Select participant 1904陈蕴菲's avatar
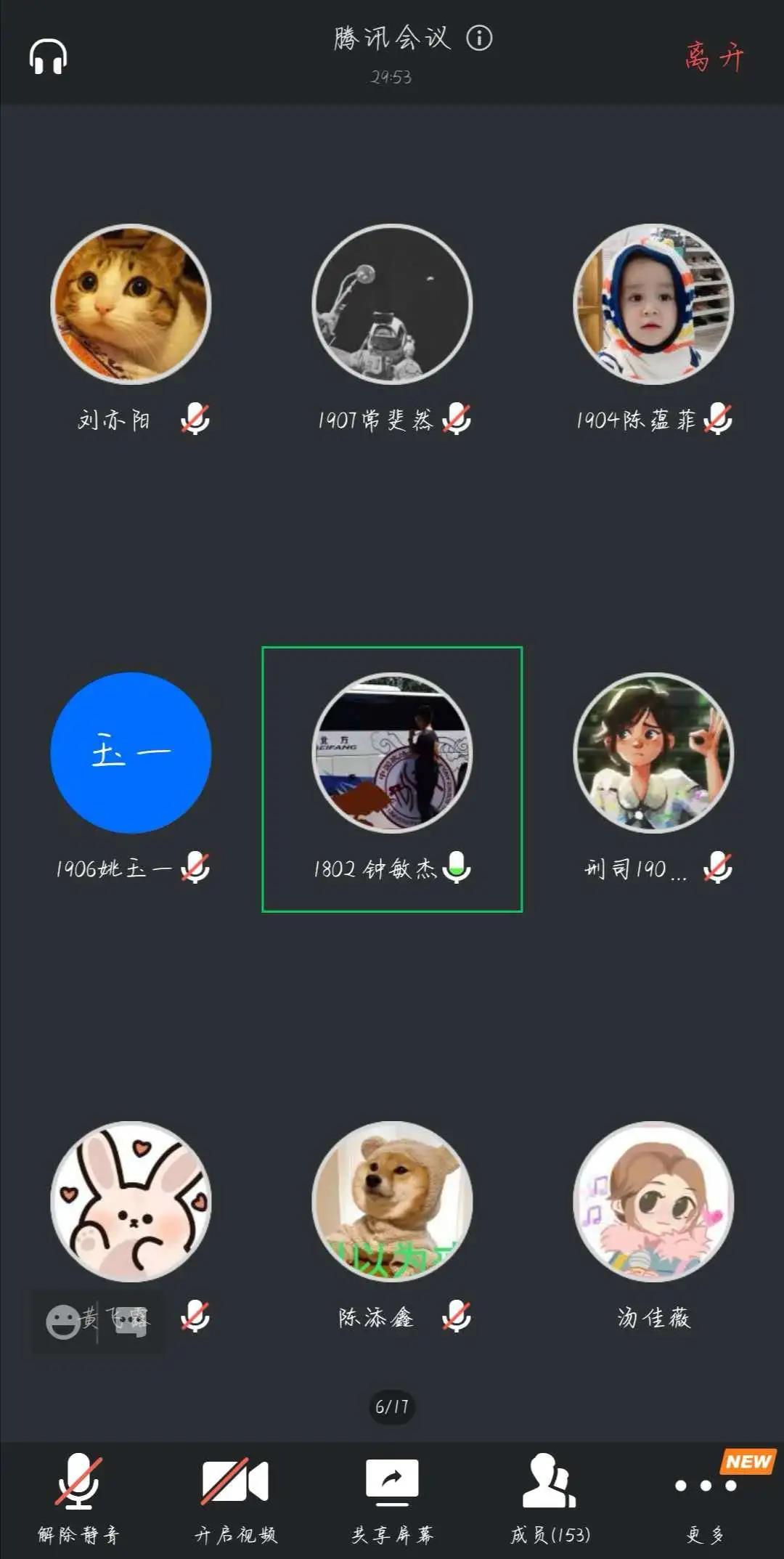The image size is (784, 1559). click(x=653, y=304)
